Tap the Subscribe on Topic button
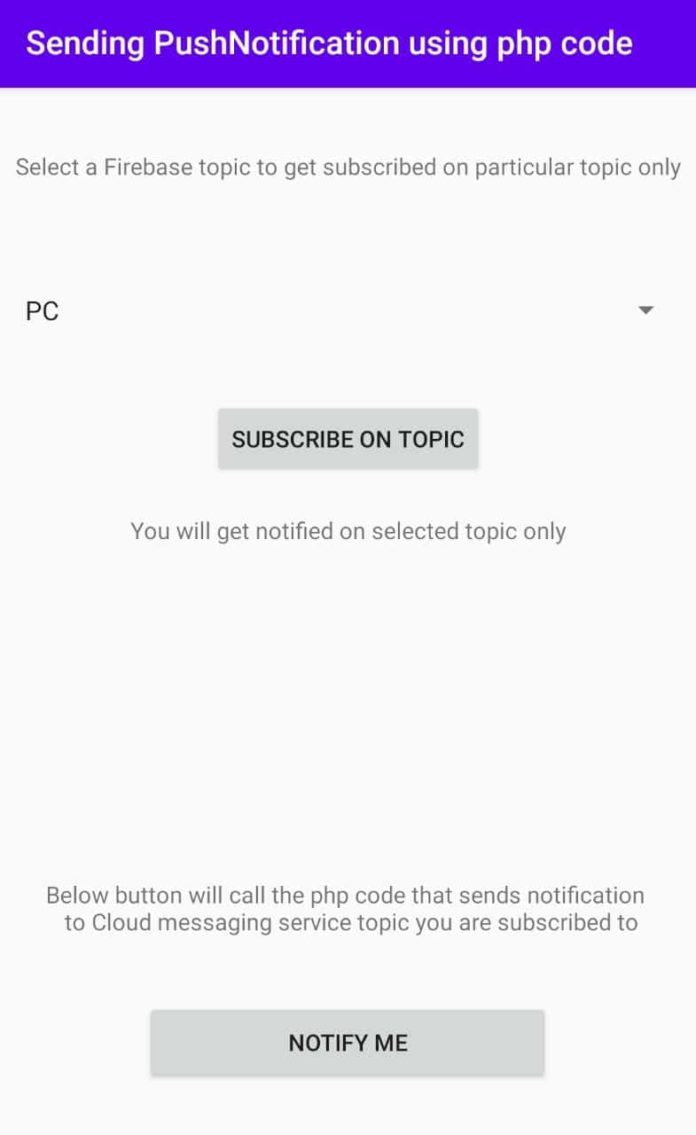 348,439
